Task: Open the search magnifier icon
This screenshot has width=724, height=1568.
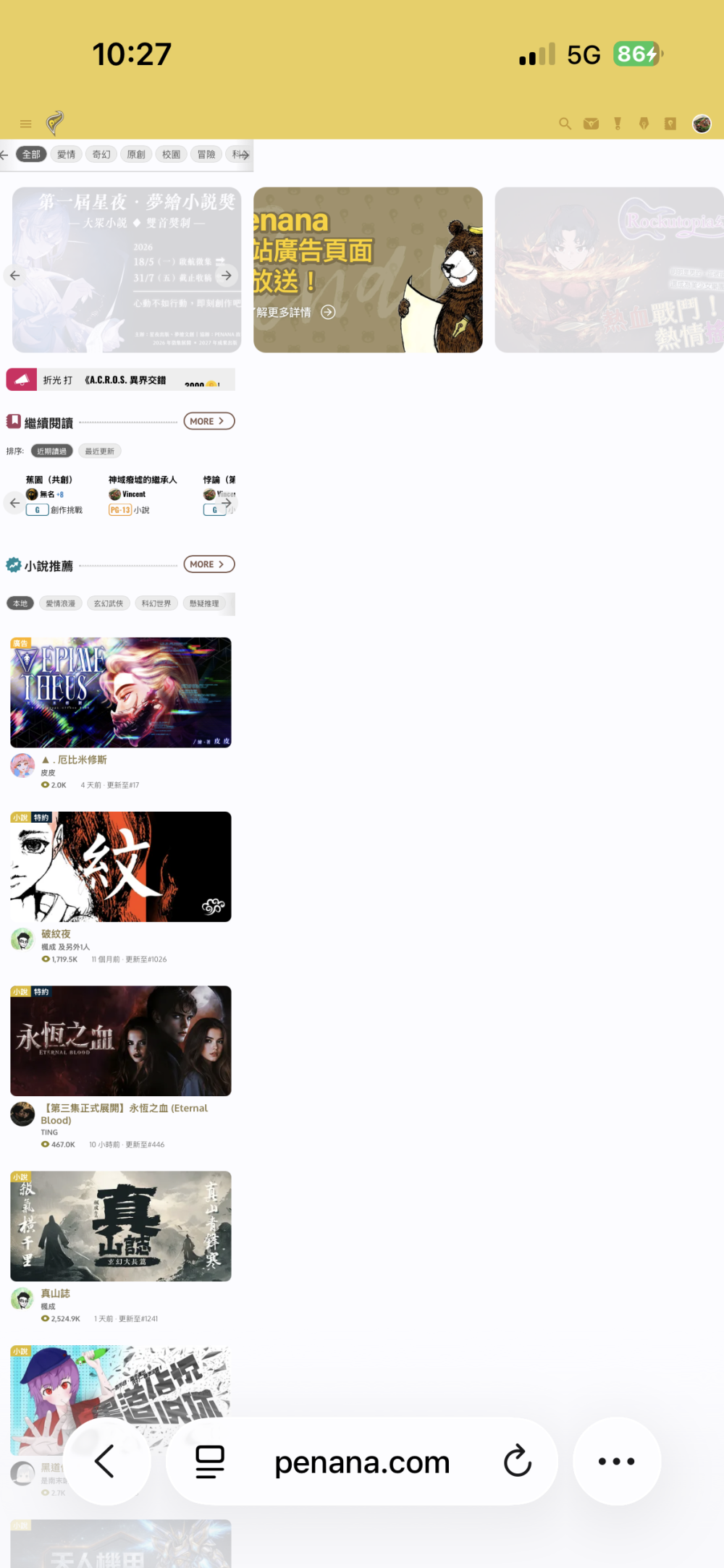Action: pos(565,124)
